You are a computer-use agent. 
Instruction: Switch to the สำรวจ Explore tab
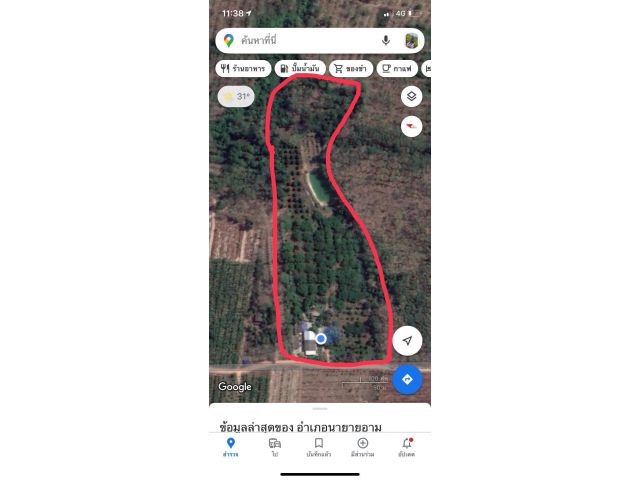[x=231, y=447]
